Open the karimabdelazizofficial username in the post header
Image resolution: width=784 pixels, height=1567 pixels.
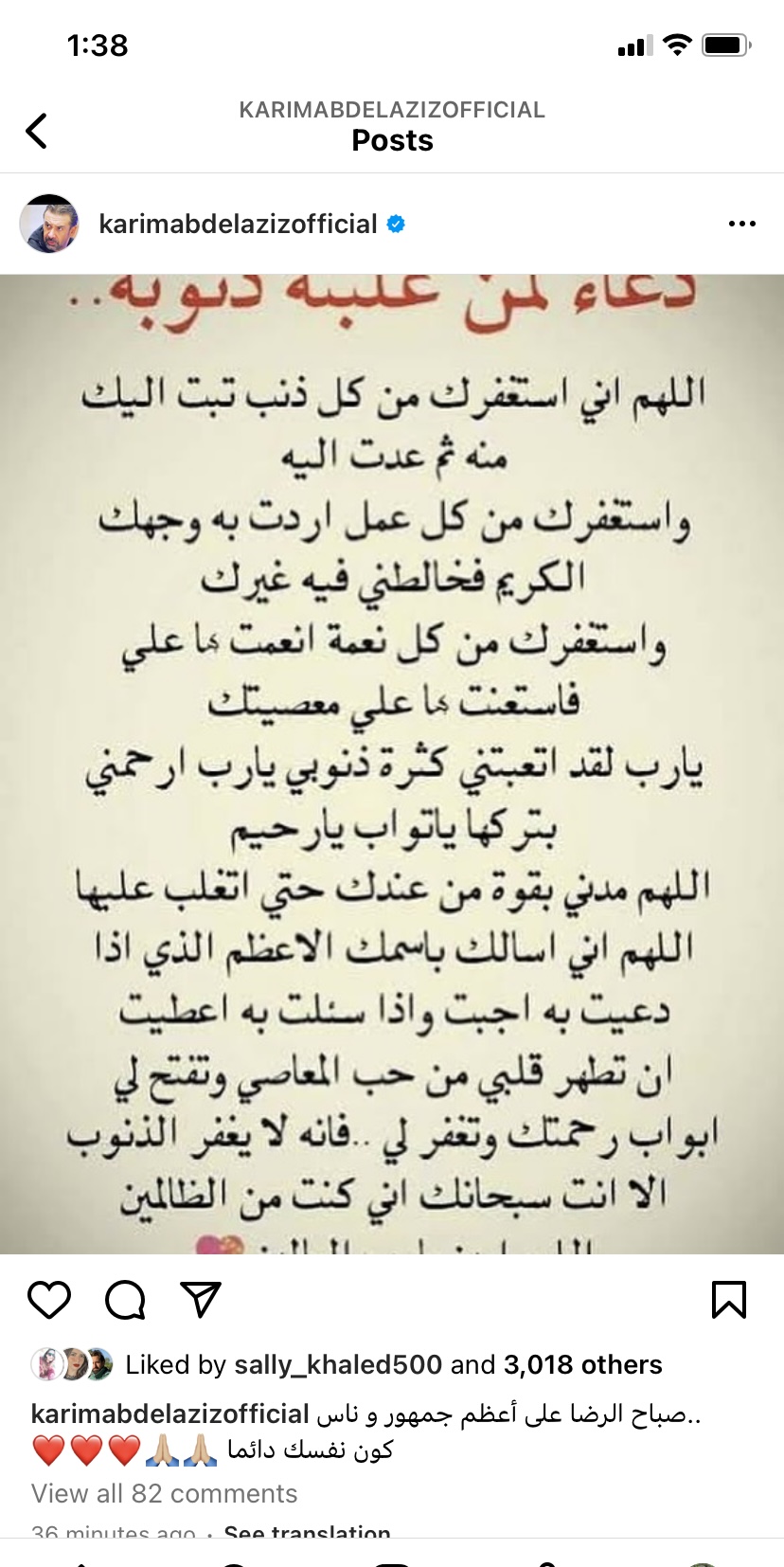point(238,224)
